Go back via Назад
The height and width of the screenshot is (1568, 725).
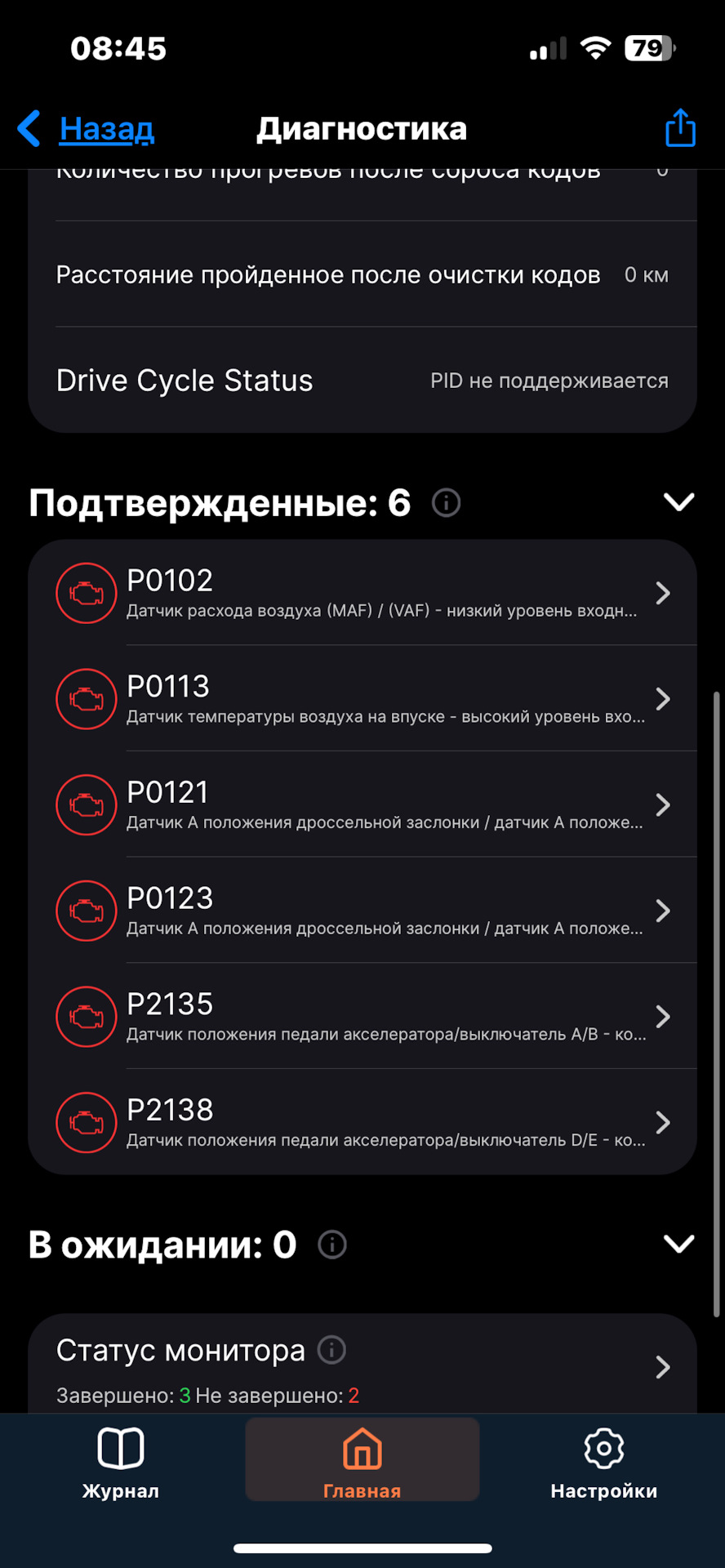88,129
